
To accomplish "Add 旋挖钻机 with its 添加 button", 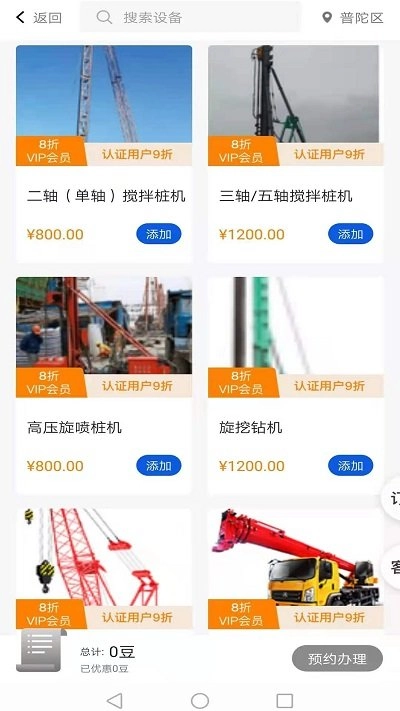I will 351,466.
